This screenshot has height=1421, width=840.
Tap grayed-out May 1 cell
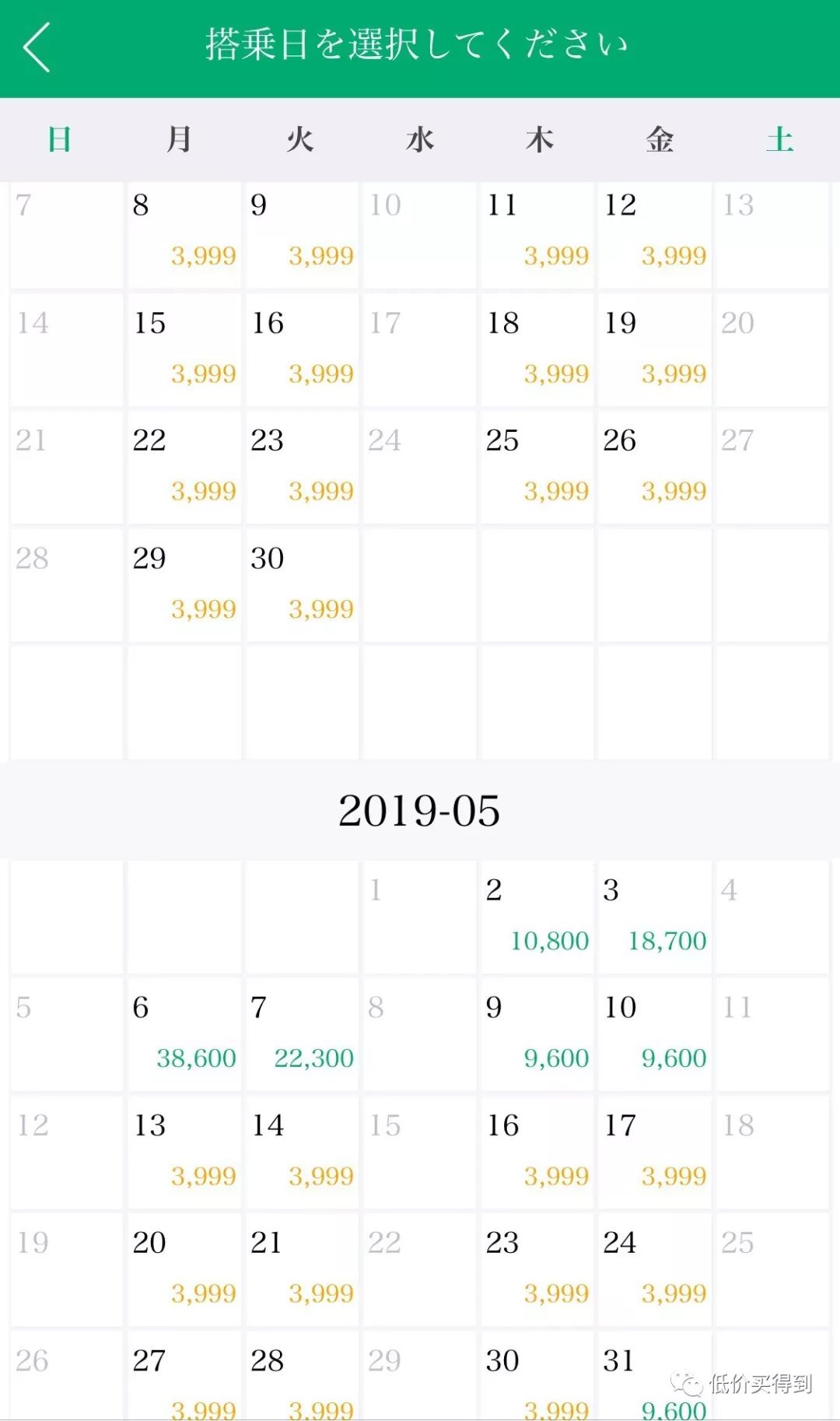coord(418,918)
